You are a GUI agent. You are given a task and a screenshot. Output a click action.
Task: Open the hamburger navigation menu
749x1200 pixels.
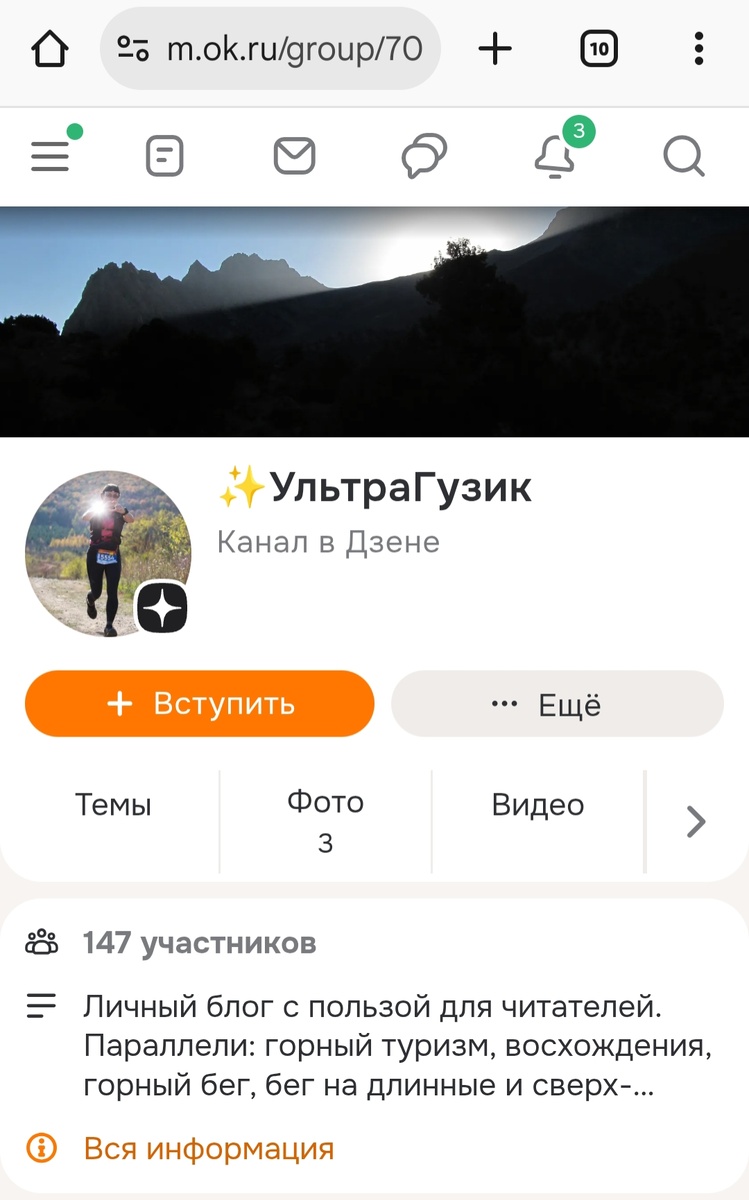(x=50, y=155)
